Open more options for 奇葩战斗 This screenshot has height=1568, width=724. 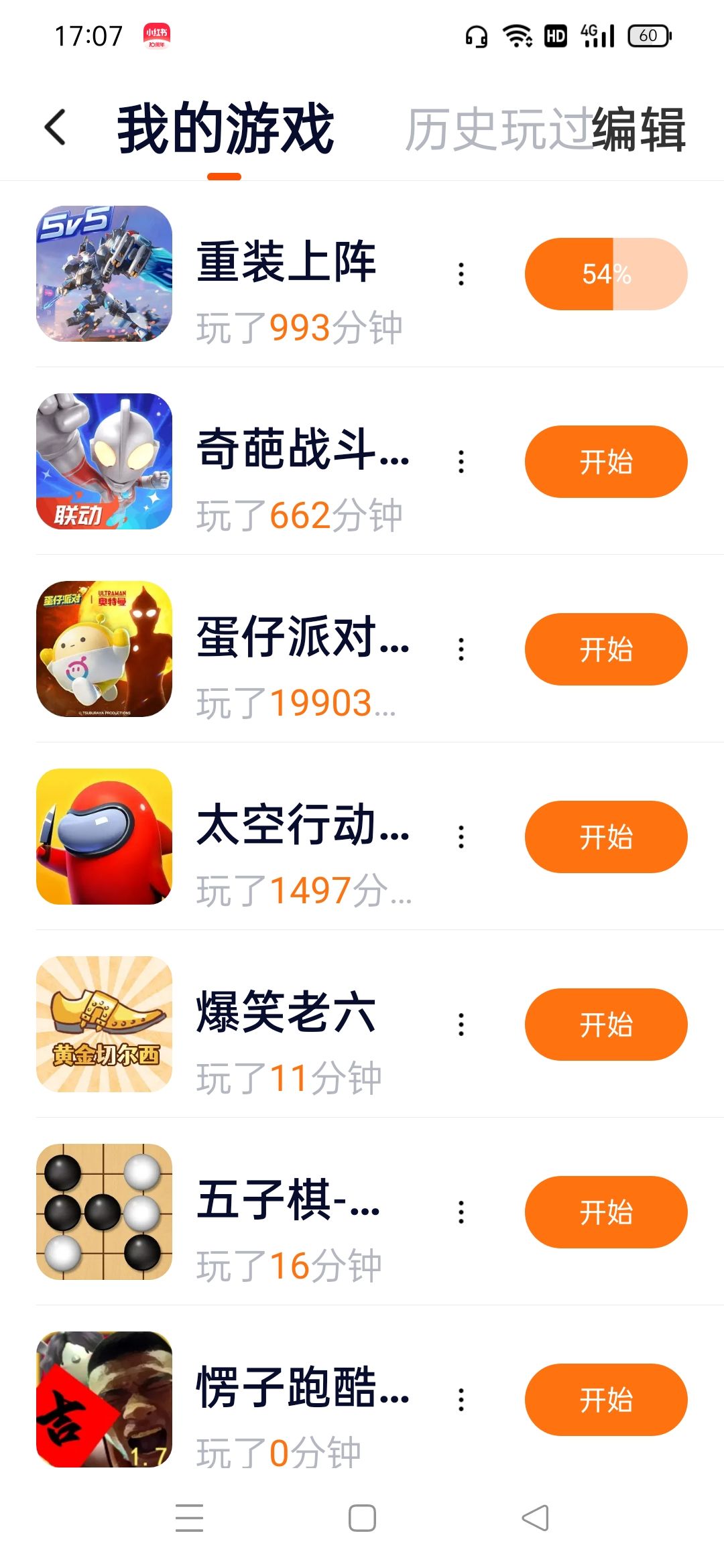pyautogui.click(x=461, y=462)
